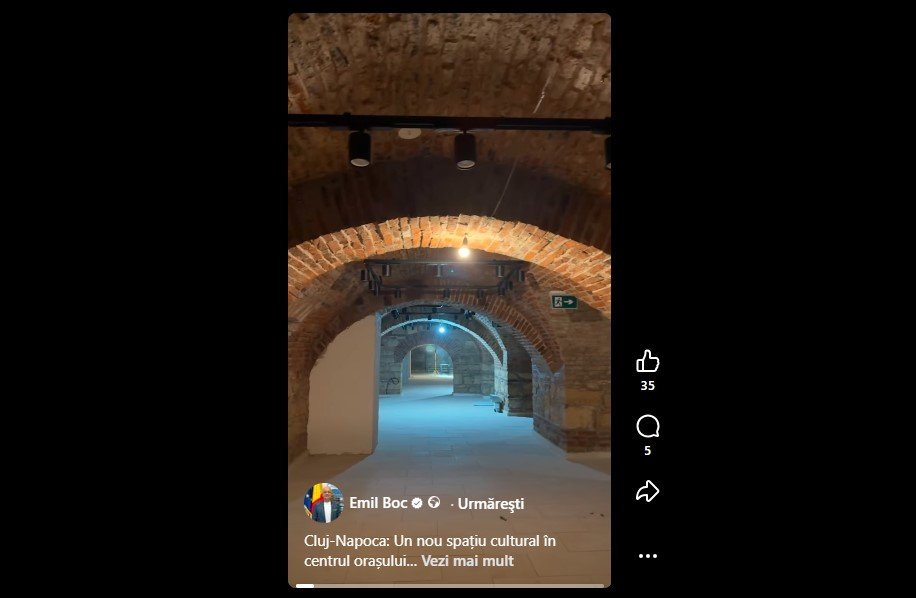This screenshot has width=916, height=598.
Task: Share this reel
Action: [x=647, y=491]
